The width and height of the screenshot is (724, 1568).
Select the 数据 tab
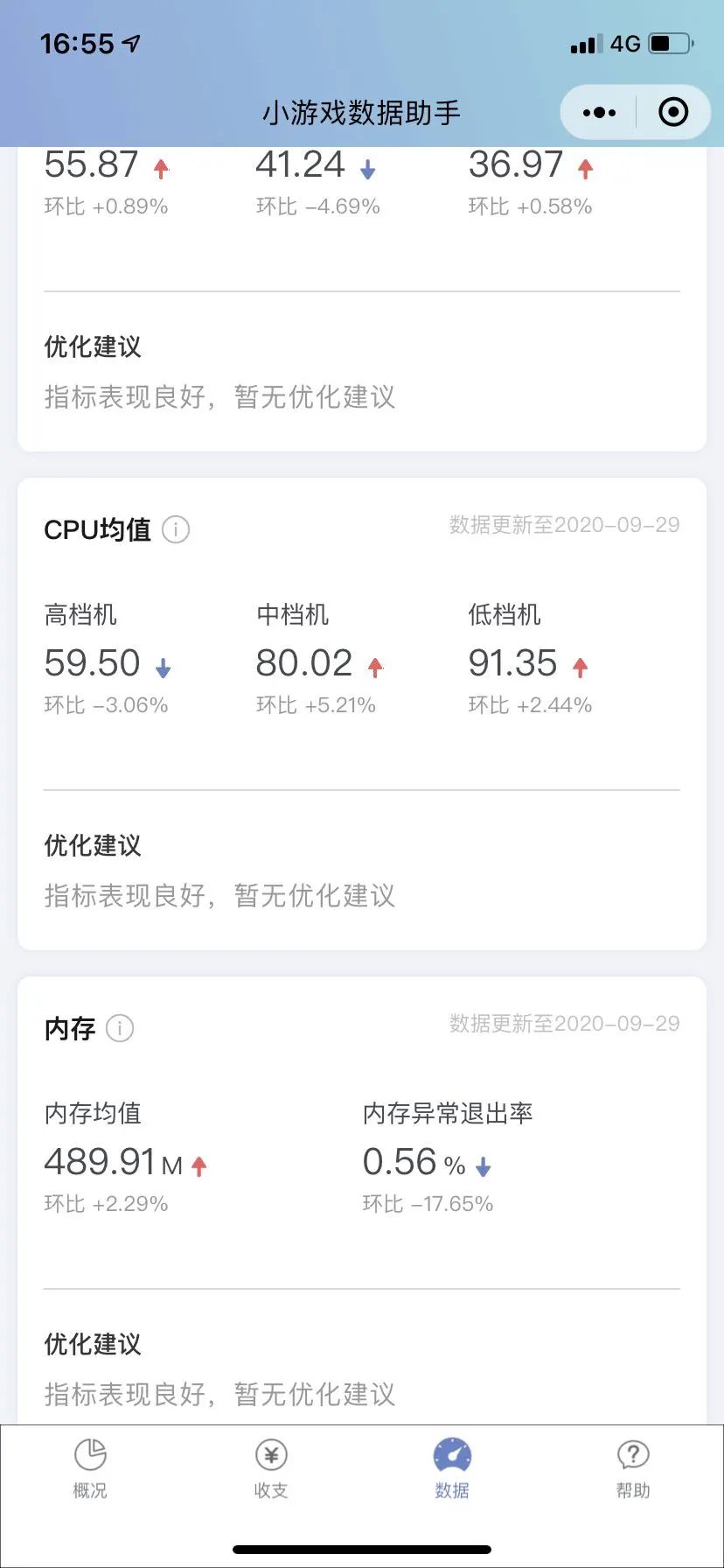click(x=452, y=1468)
